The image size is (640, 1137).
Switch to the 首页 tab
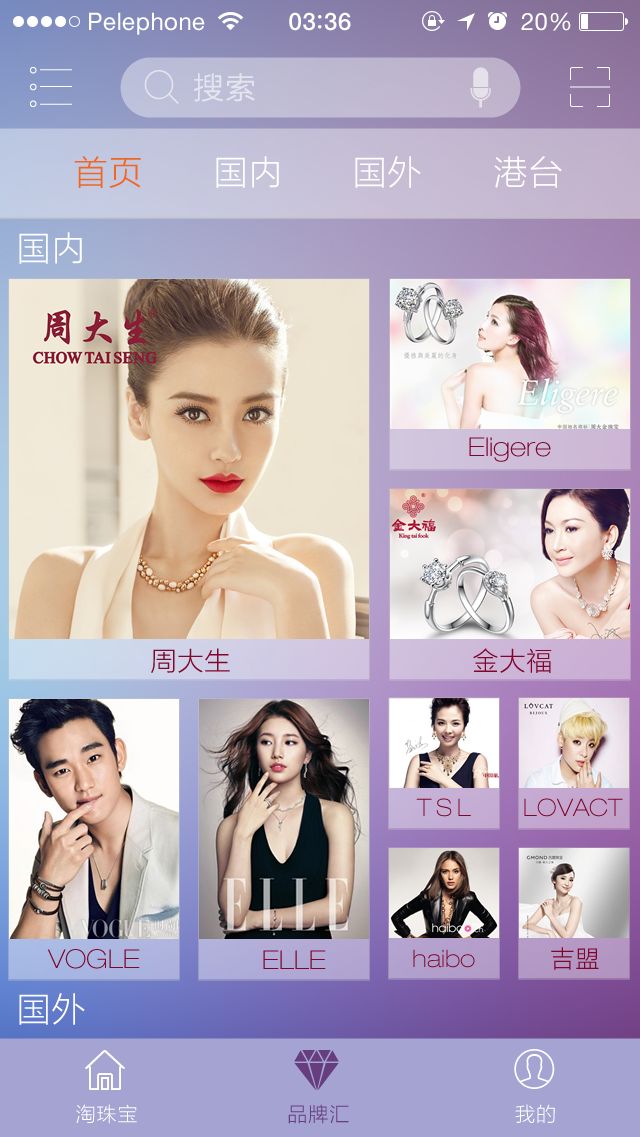coord(108,173)
